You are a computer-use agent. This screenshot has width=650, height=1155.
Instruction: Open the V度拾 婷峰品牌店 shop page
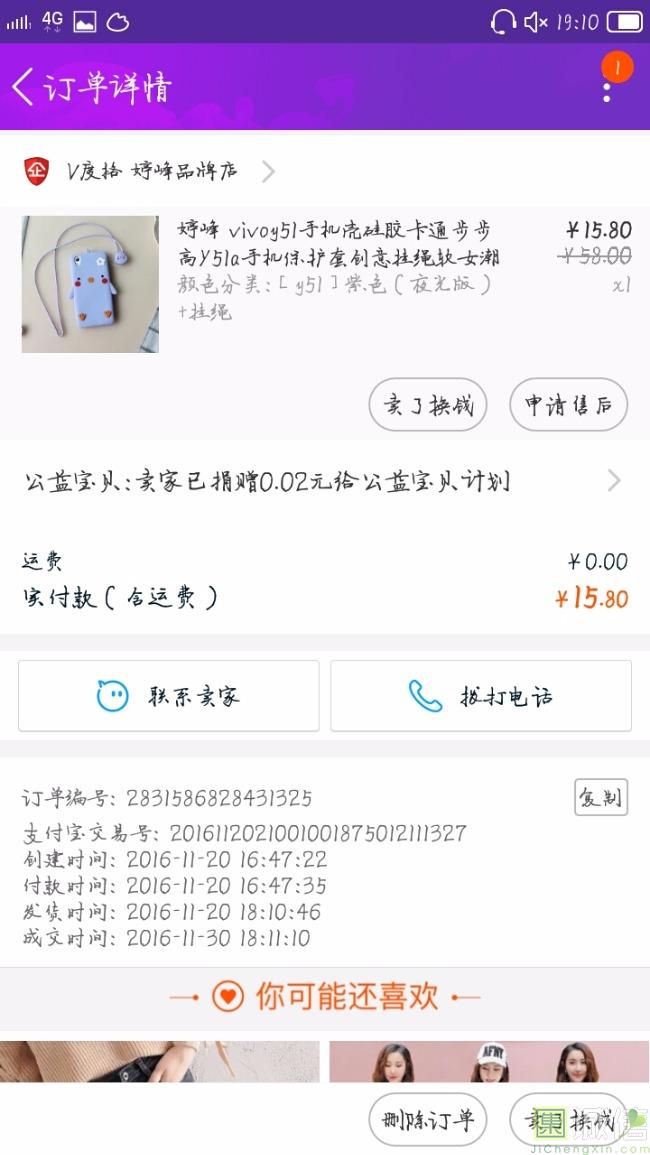point(150,171)
